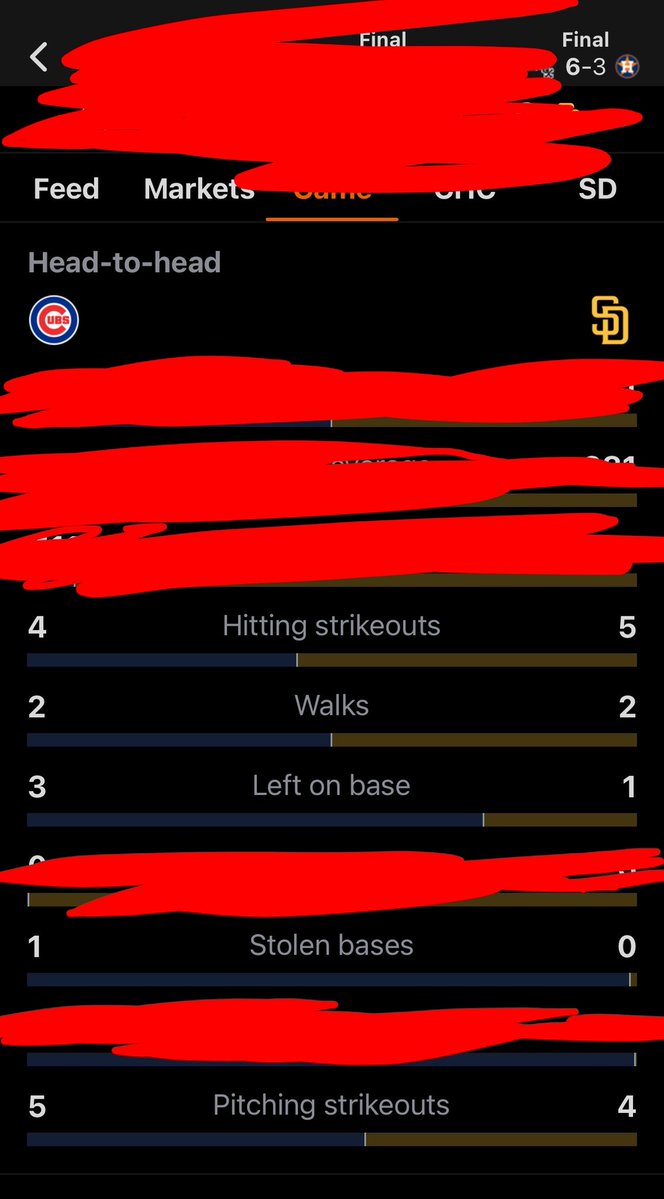
Task: Switch to the Feed tab
Action: [x=66, y=189]
